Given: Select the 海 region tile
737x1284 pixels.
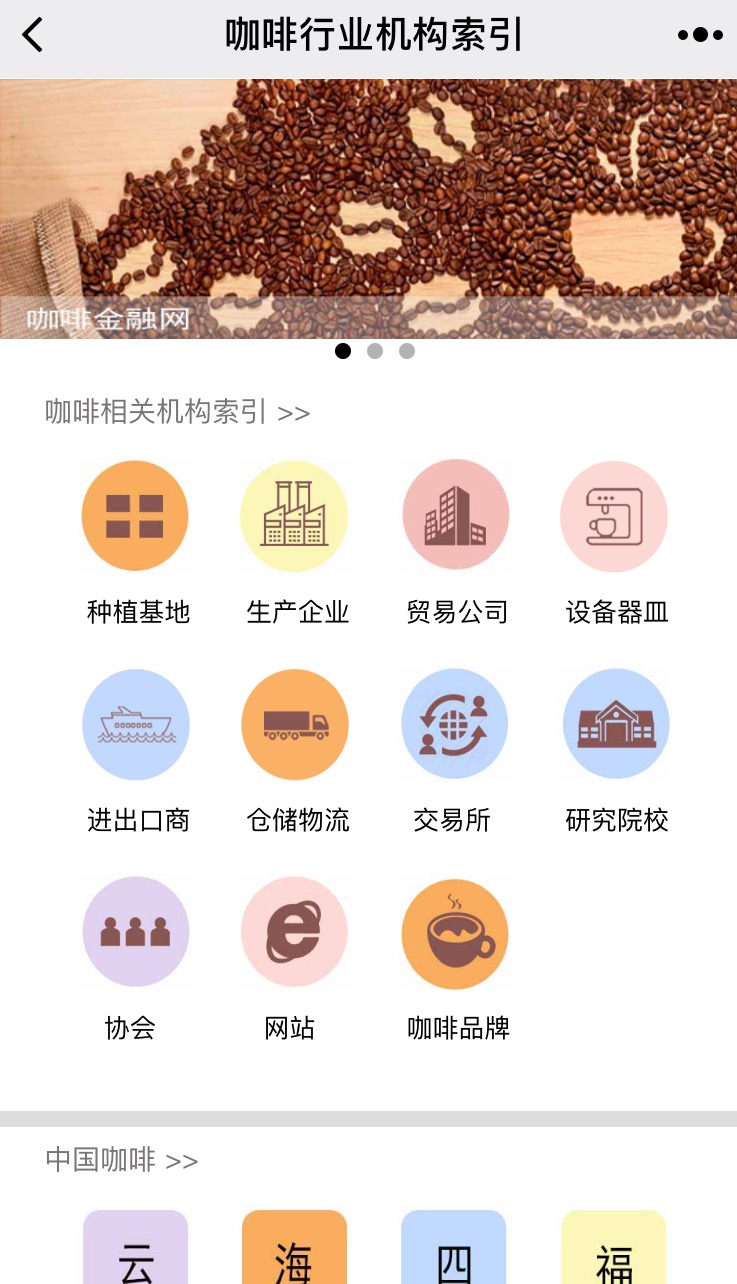Looking at the screenshot, I should [295, 1247].
